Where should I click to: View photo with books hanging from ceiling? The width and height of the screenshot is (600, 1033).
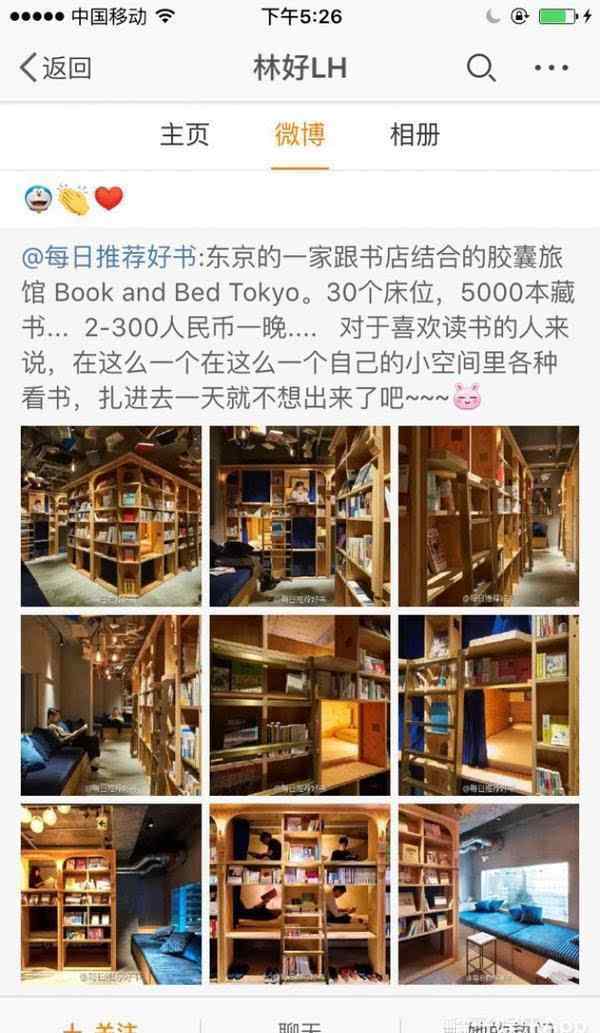[x=111, y=516]
